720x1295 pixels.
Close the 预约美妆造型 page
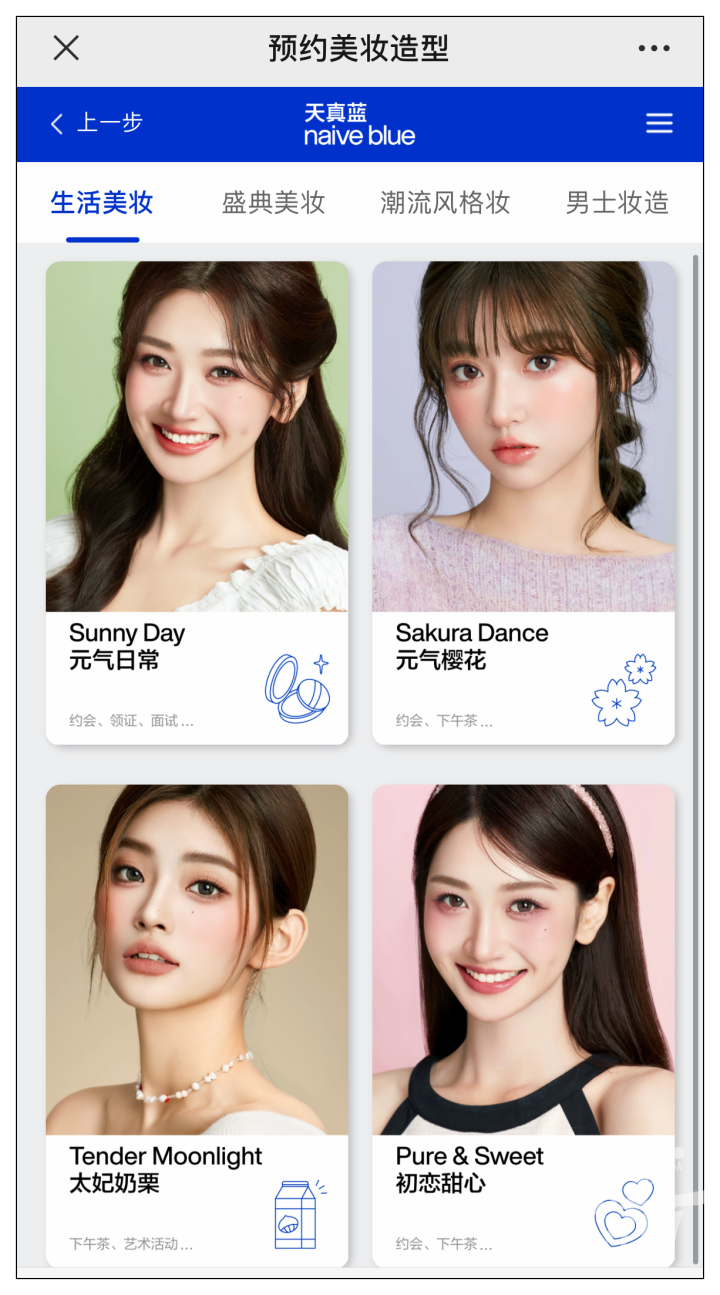66,48
